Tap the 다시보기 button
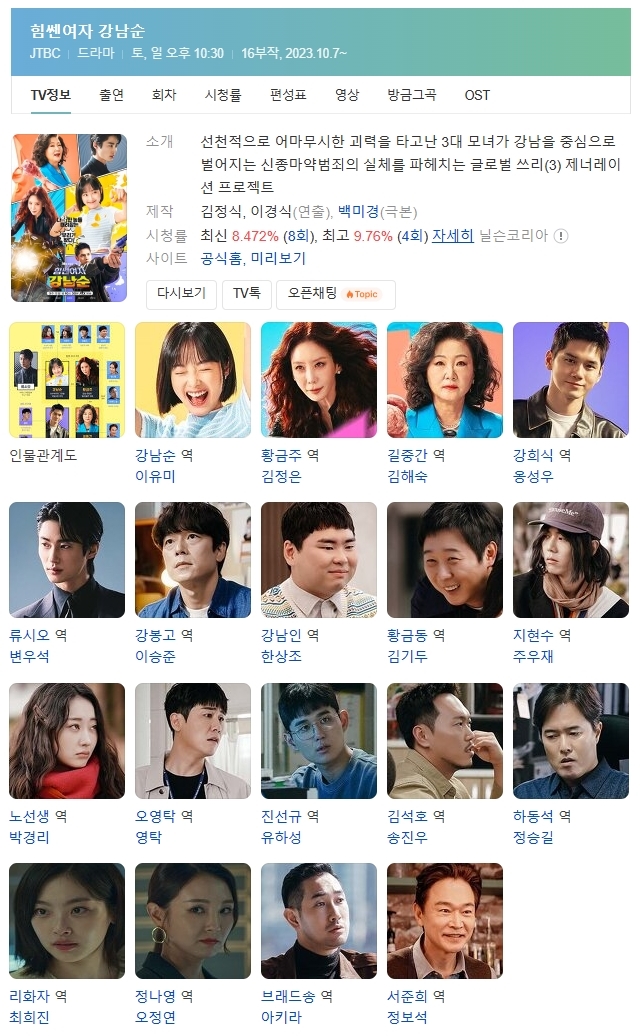 pos(181,294)
